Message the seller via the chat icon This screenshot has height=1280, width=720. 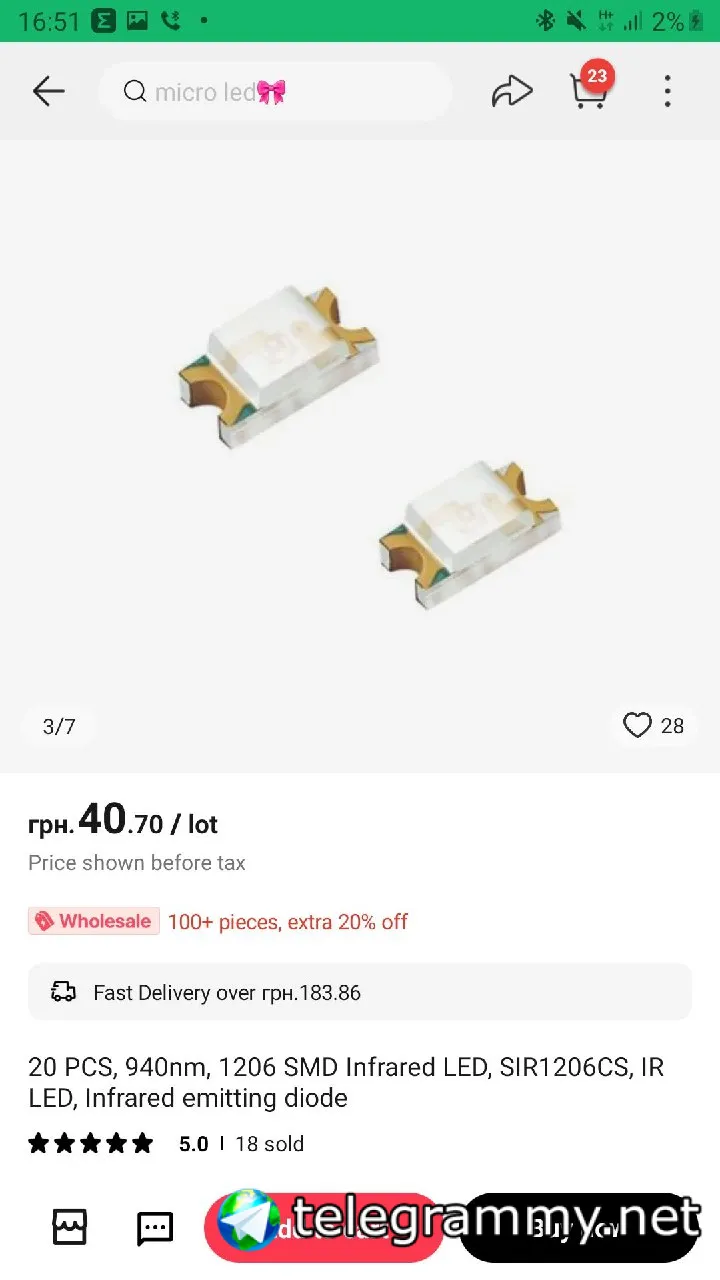[x=155, y=1227]
